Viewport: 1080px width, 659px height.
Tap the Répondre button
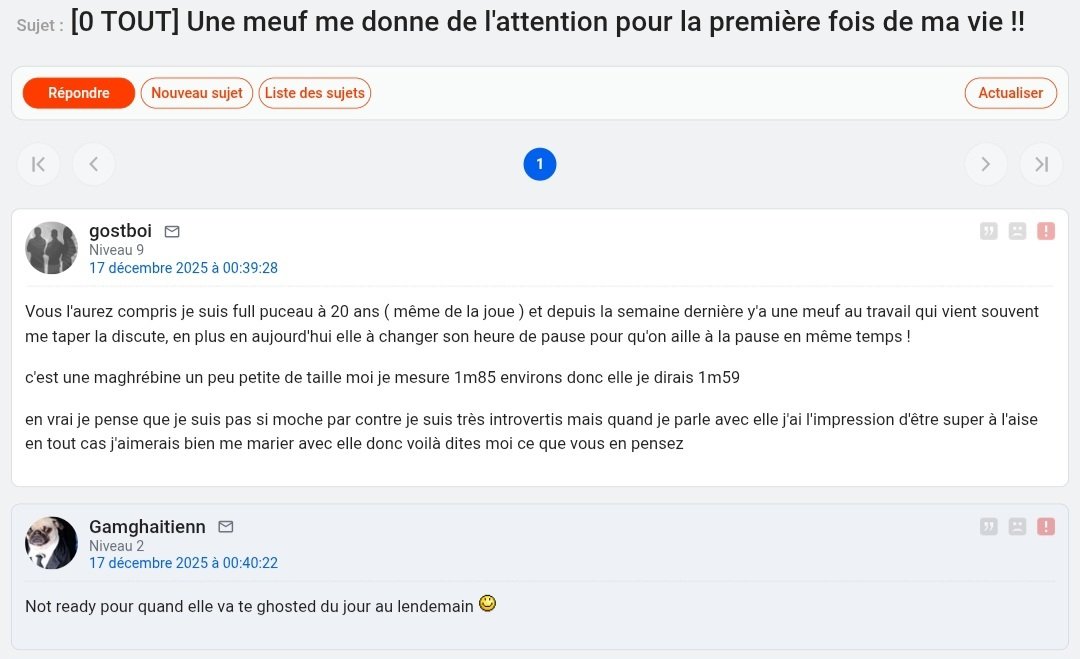[79, 93]
